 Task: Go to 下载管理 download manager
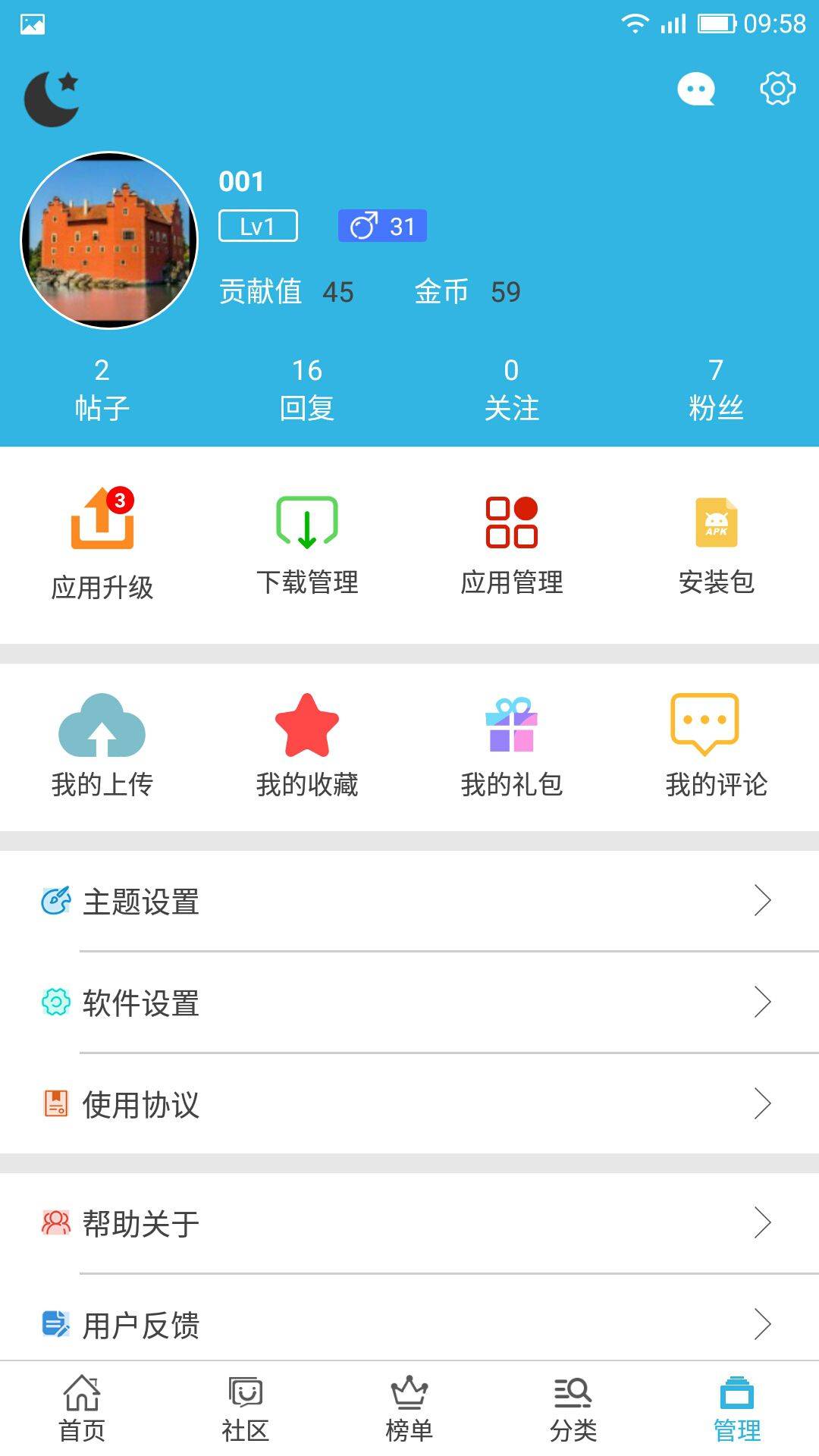(307, 542)
